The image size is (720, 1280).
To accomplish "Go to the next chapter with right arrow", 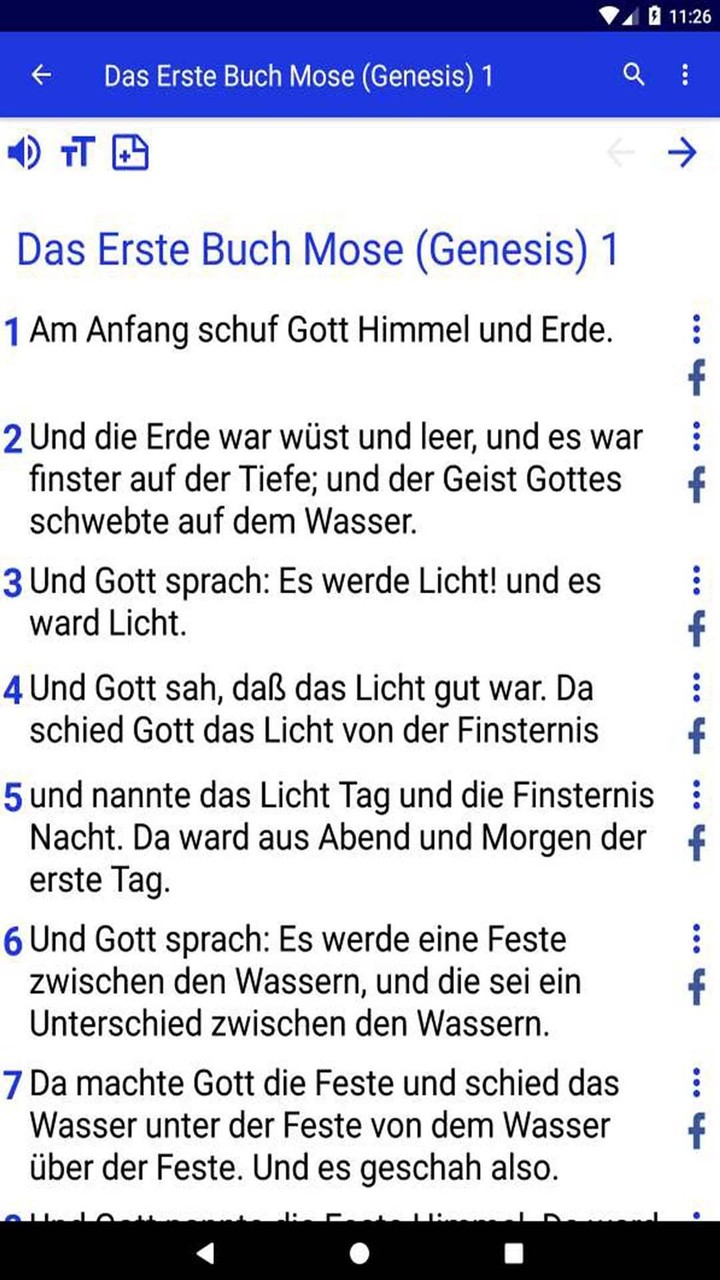I will point(682,153).
